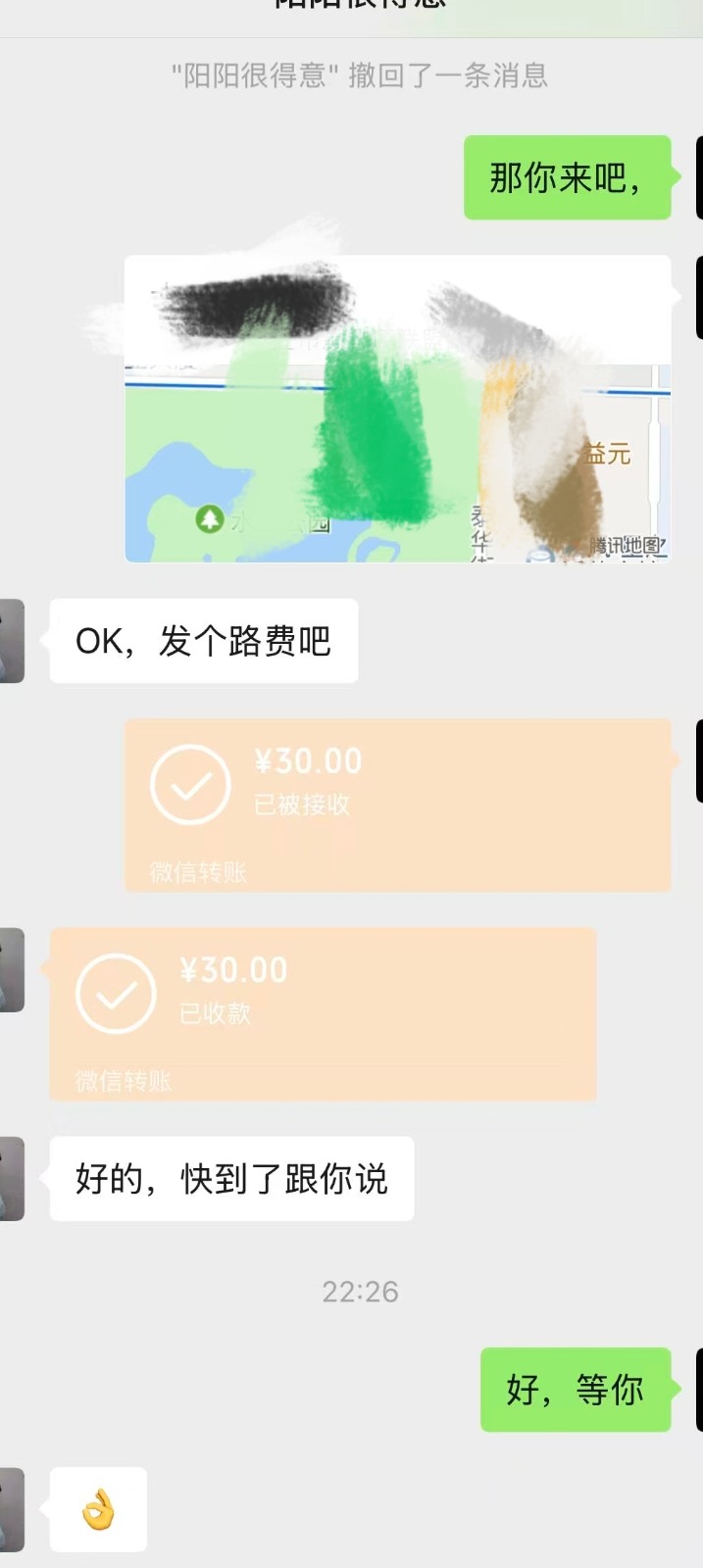Open contact avatar beside "好的，快到了跟你说"
This screenshot has width=703, height=1568.
11,1178
